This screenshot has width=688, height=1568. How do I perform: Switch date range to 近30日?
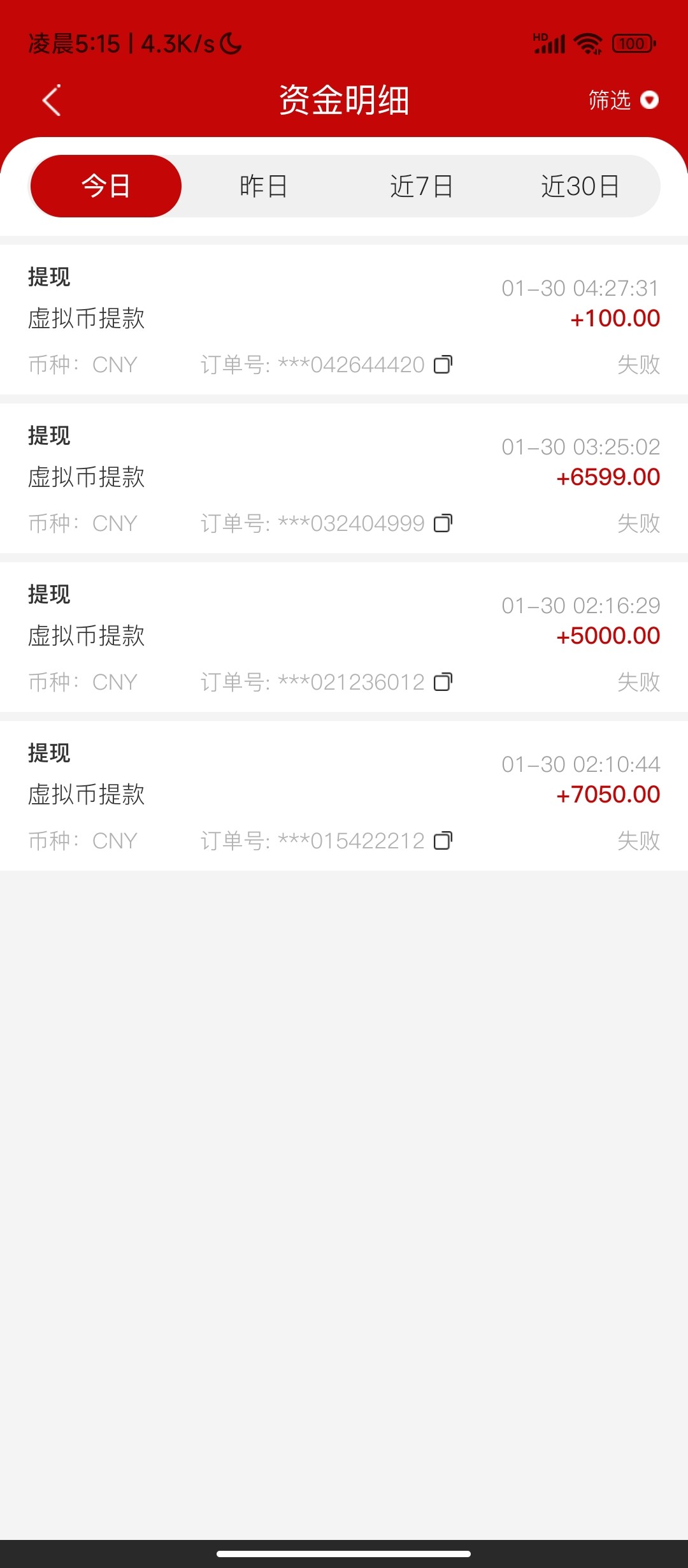click(582, 185)
